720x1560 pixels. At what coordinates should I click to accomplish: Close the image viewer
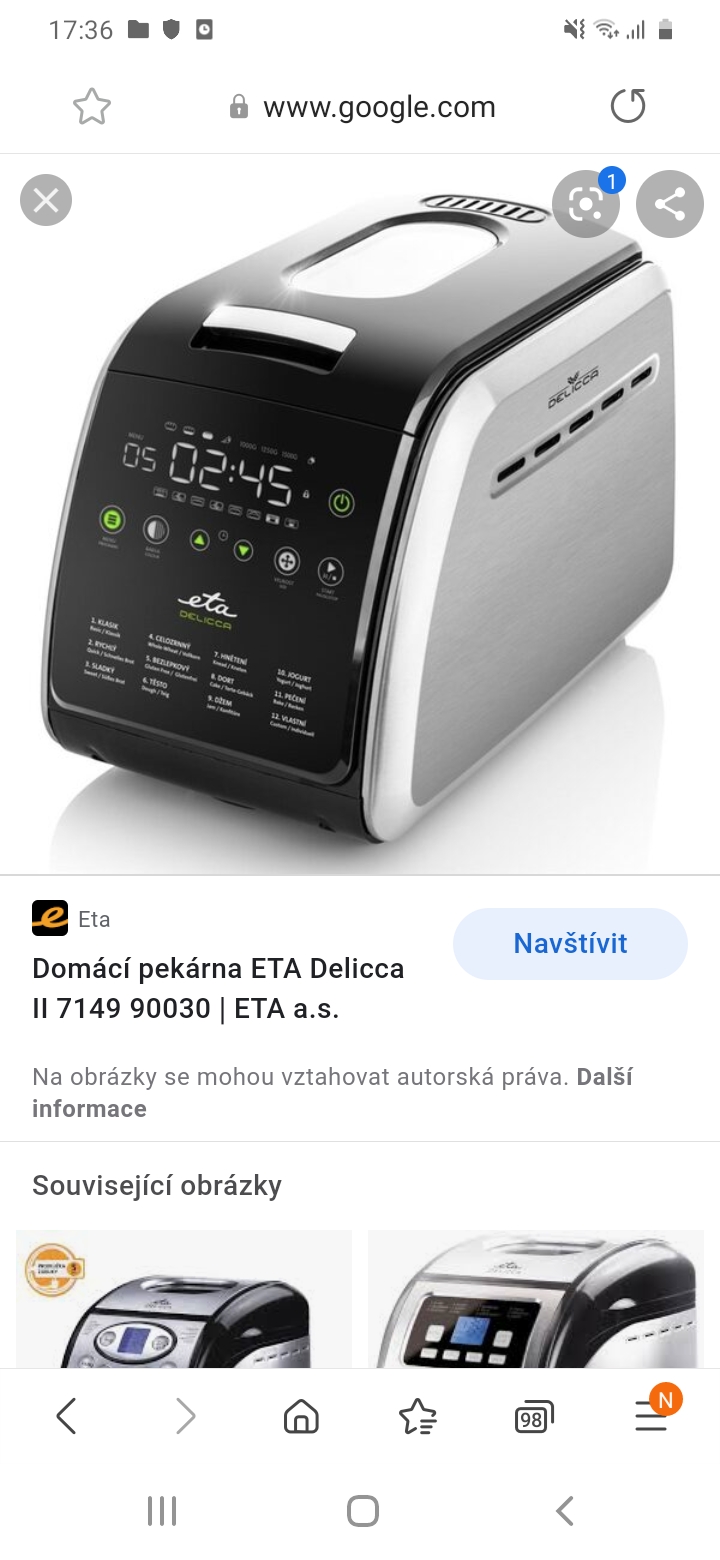coord(46,200)
